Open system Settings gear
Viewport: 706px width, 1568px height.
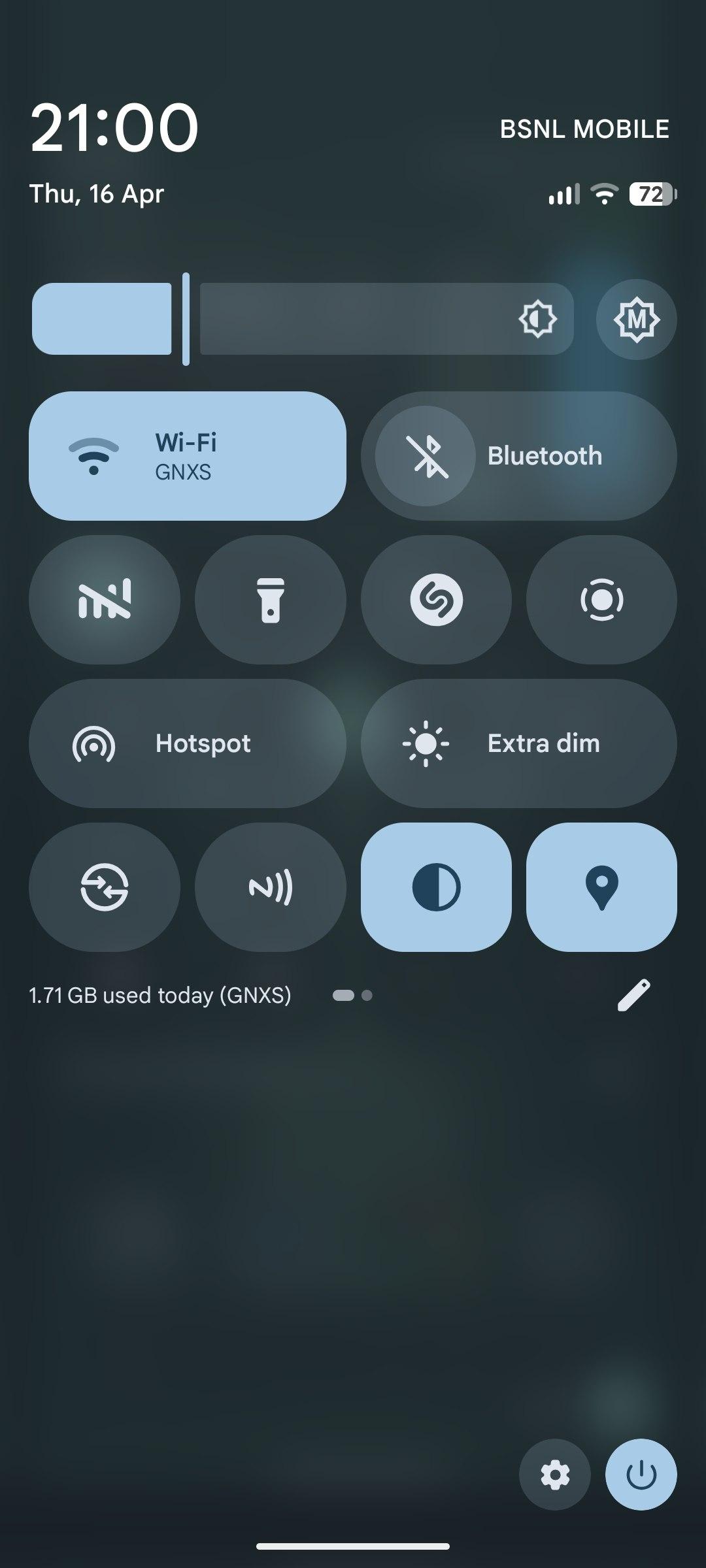(x=554, y=1475)
